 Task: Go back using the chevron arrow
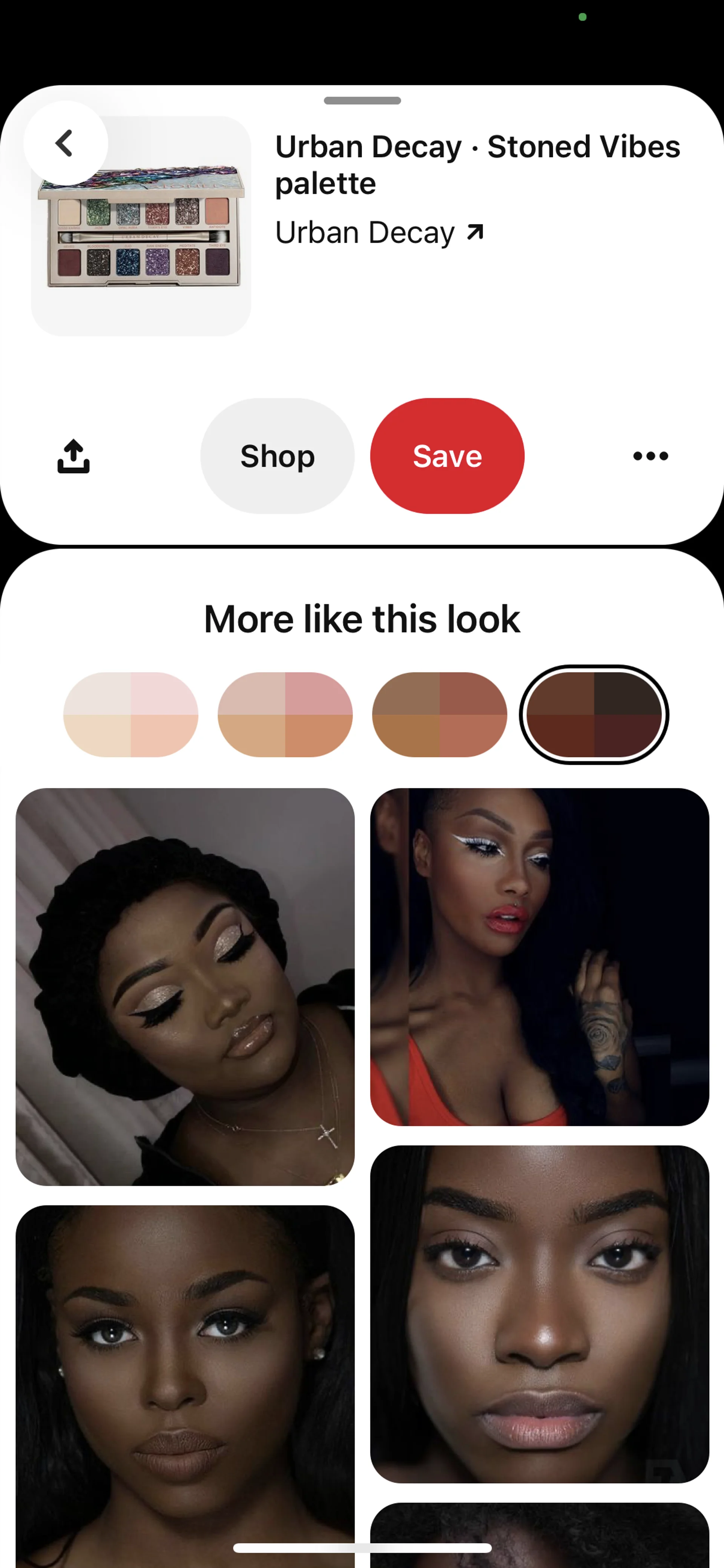[x=65, y=143]
